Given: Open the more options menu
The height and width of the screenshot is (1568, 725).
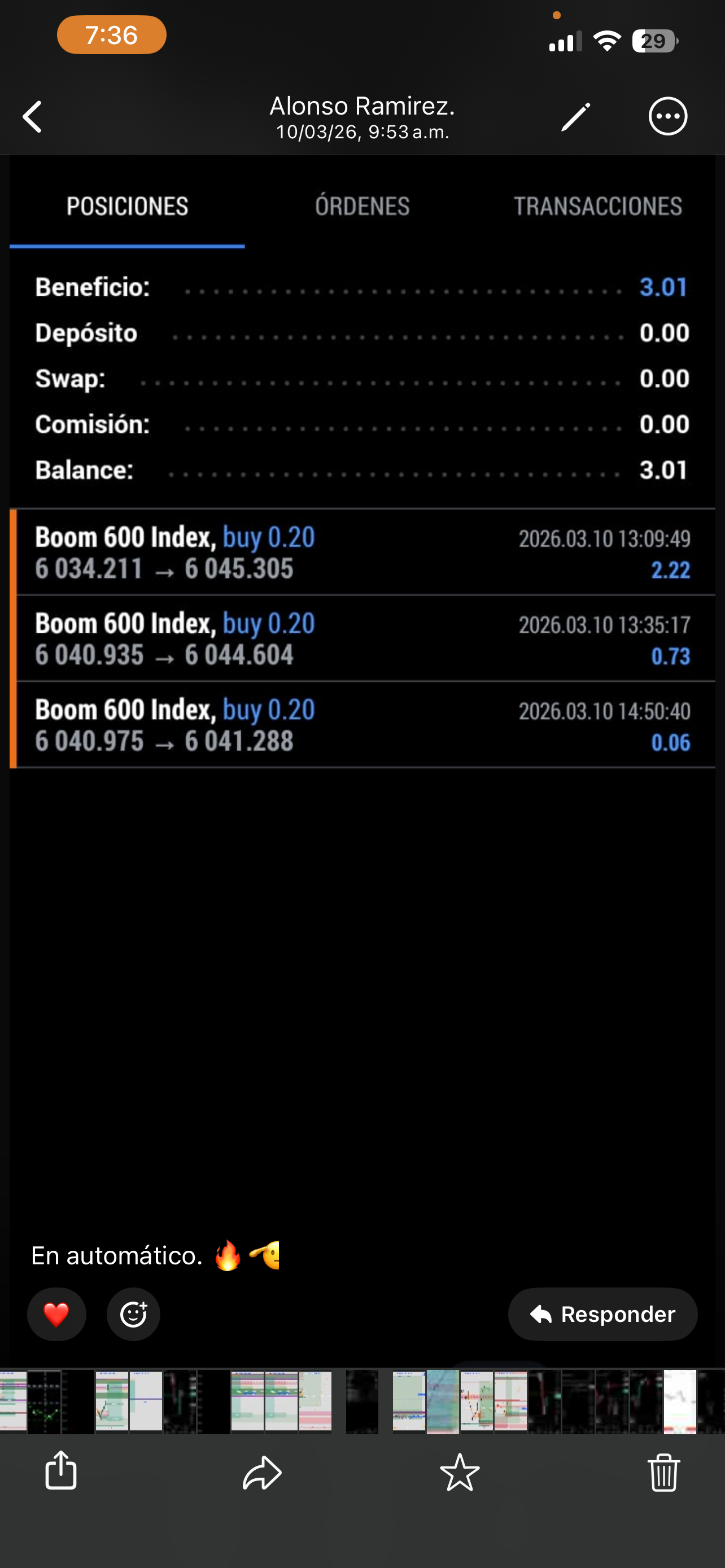Looking at the screenshot, I should (x=668, y=116).
